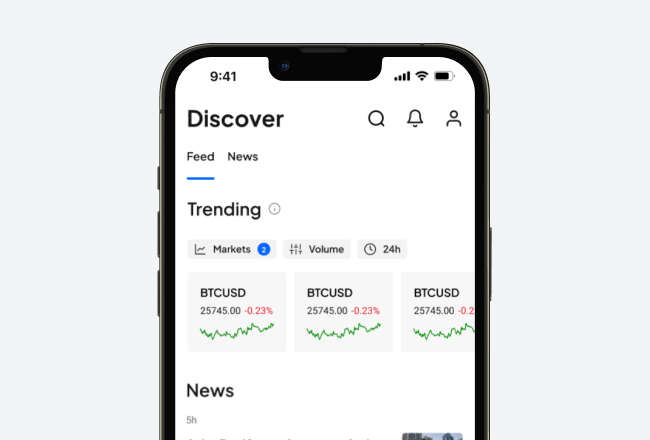Open the user profile icon
The height and width of the screenshot is (440, 650).
pyautogui.click(x=453, y=119)
